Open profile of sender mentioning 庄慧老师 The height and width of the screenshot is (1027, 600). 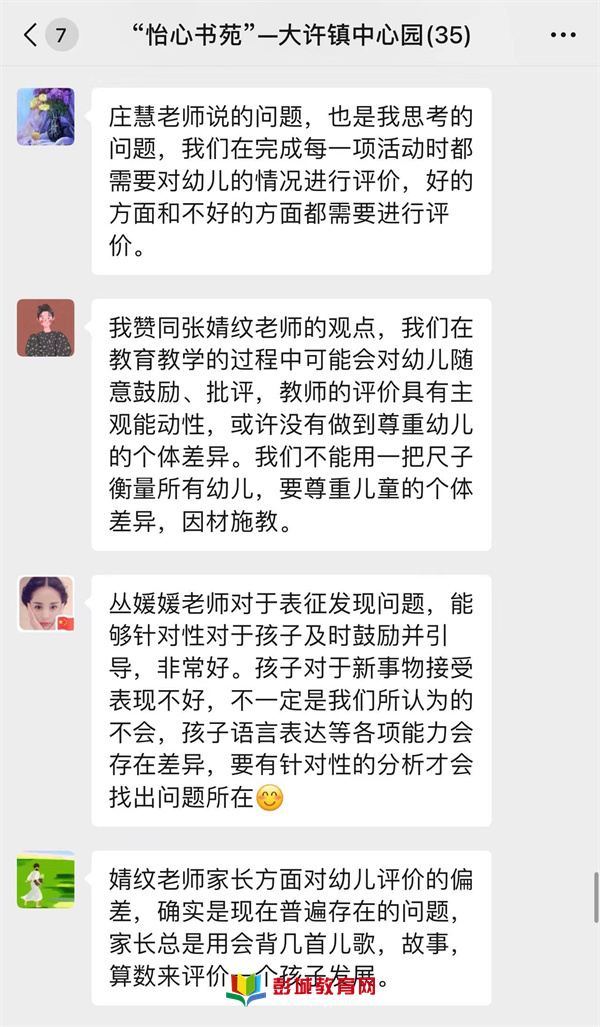45,116
